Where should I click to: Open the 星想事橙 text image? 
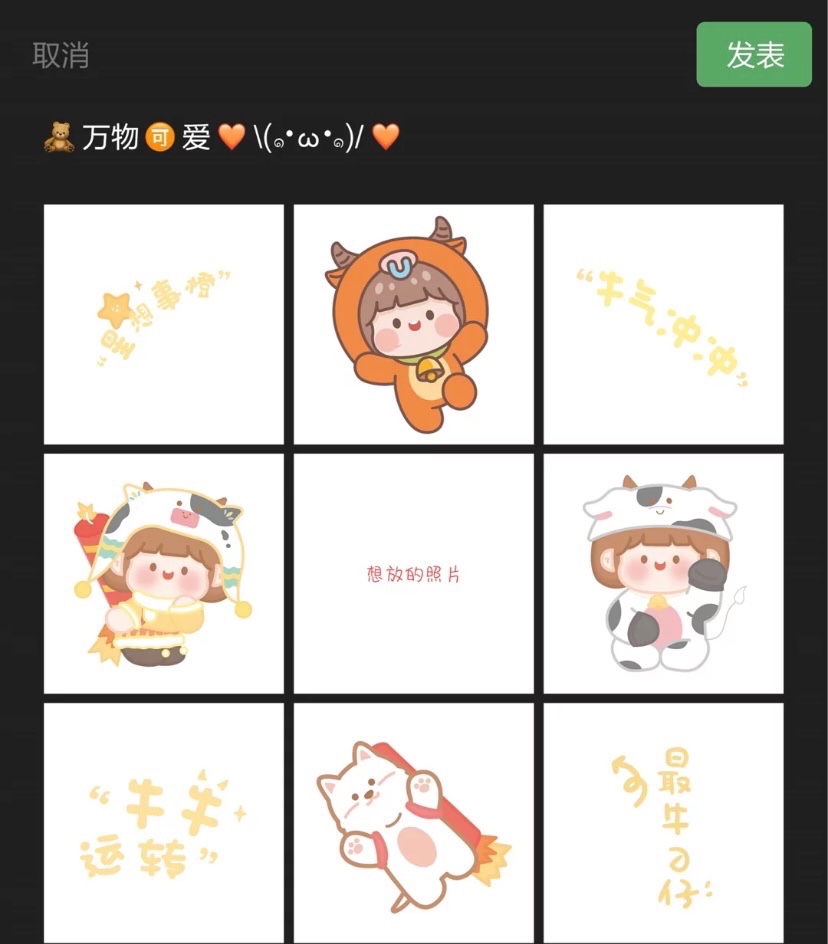click(164, 324)
